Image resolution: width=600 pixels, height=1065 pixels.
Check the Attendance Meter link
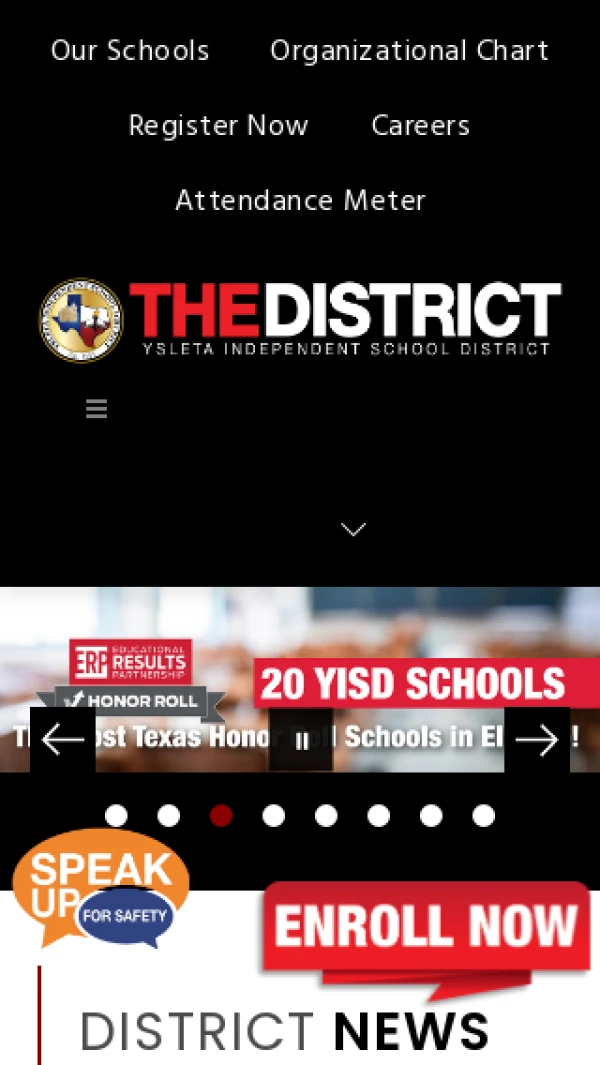click(x=300, y=201)
